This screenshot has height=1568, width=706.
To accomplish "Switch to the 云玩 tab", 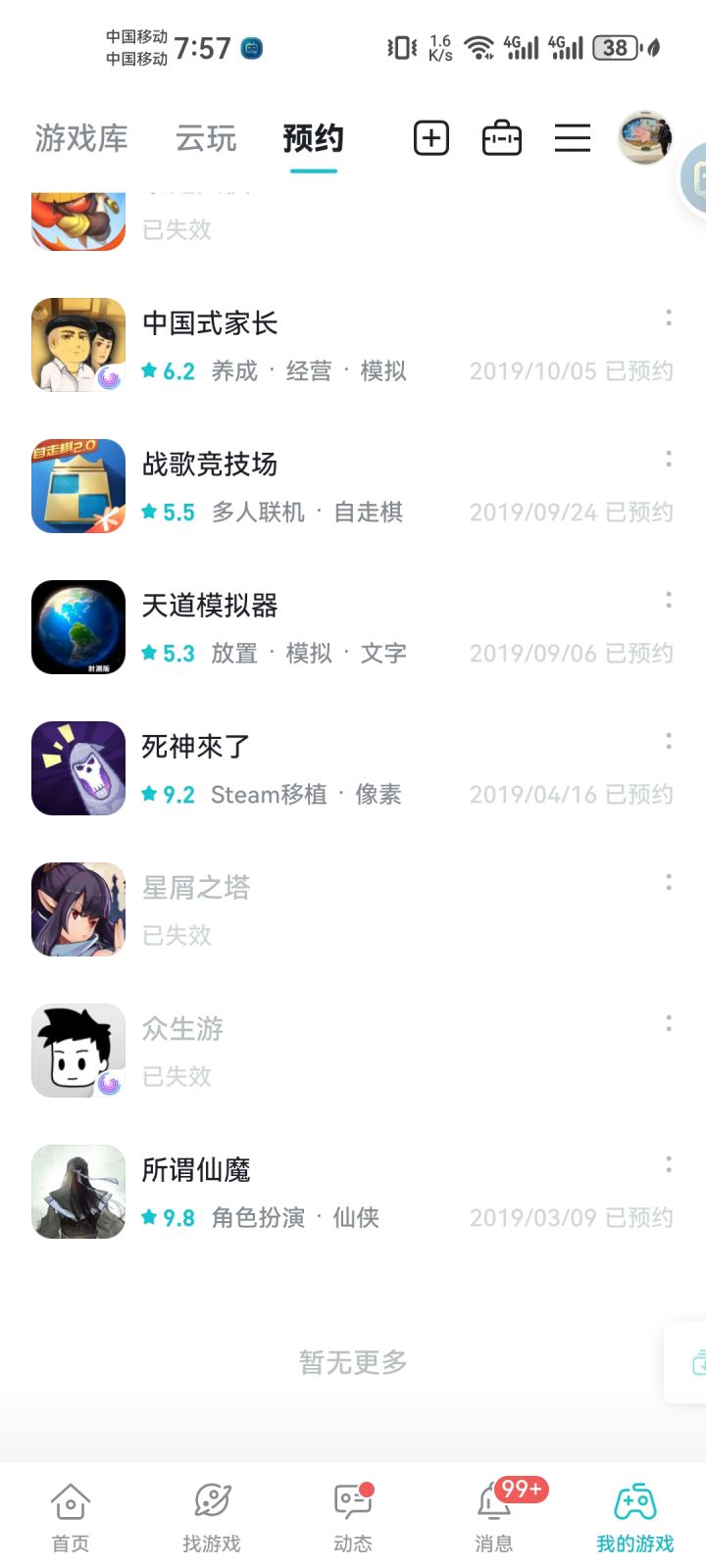I will (206, 139).
